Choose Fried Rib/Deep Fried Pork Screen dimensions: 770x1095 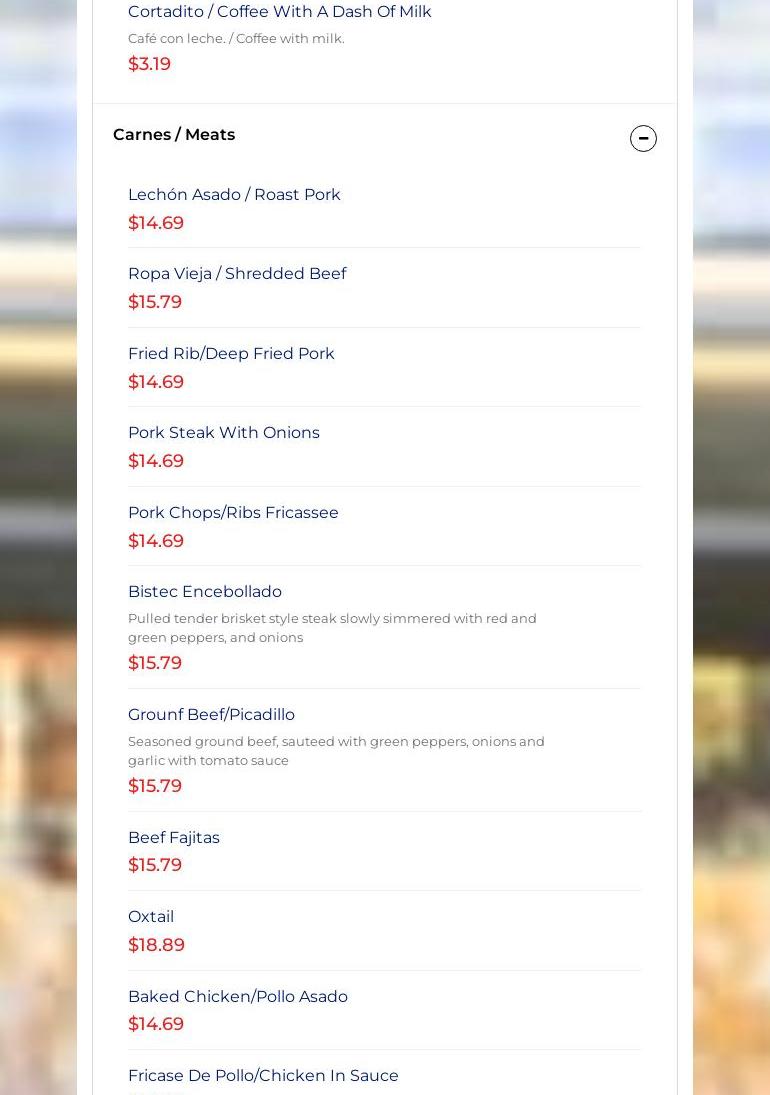tap(231, 354)
